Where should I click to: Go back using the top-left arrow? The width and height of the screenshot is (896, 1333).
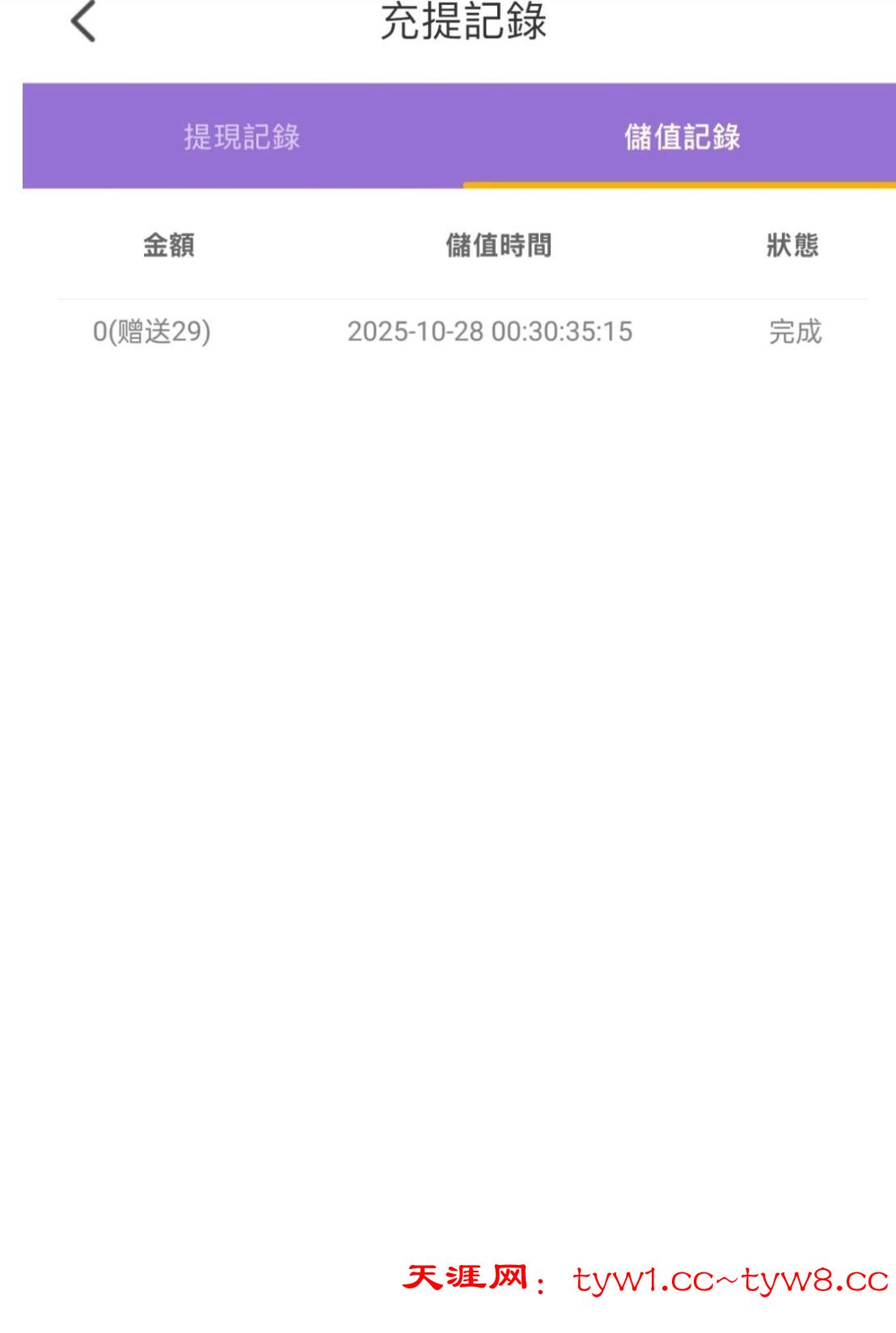click(83, 22)
